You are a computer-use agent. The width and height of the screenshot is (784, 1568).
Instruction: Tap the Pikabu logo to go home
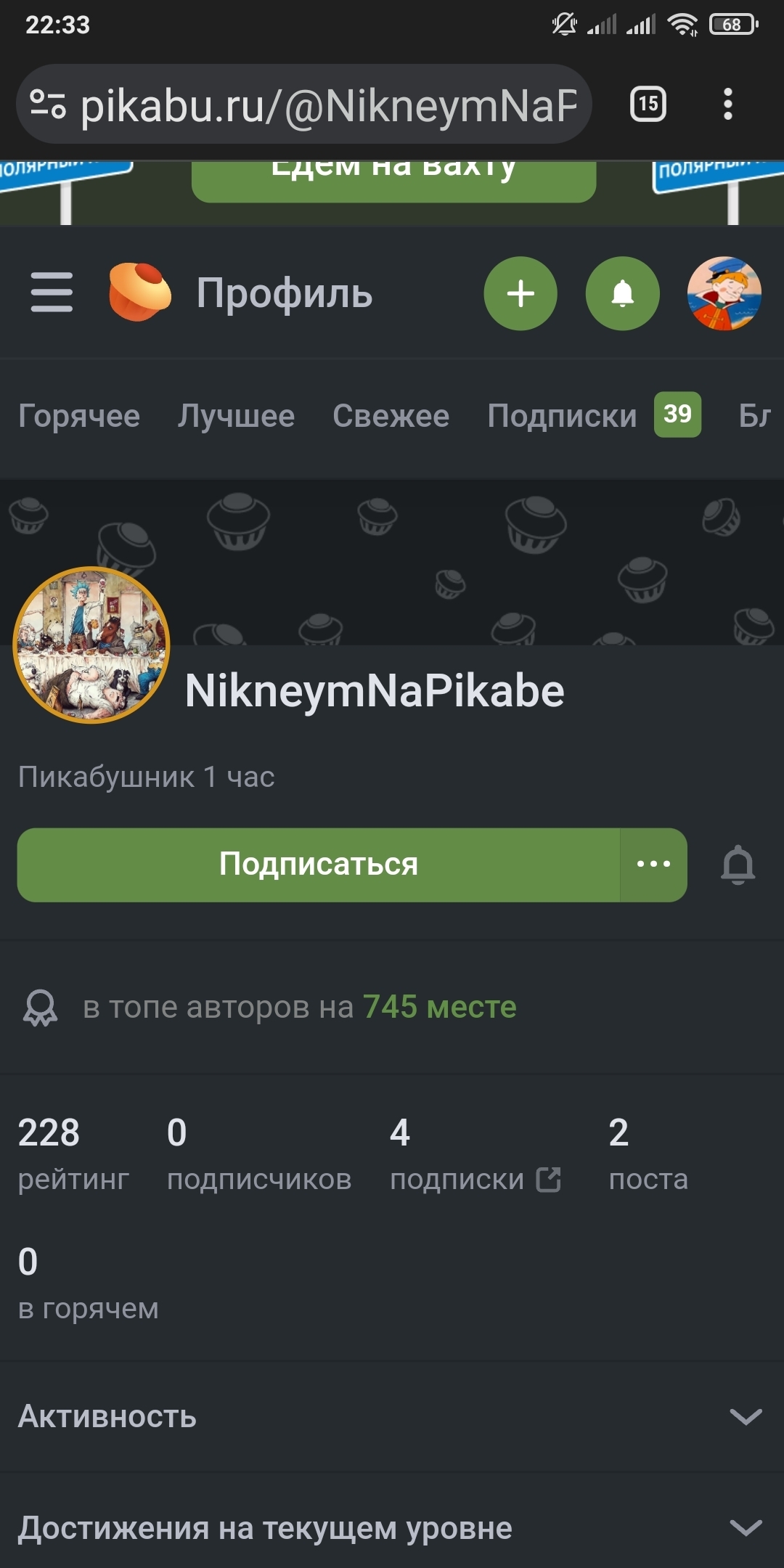(139, 293)
